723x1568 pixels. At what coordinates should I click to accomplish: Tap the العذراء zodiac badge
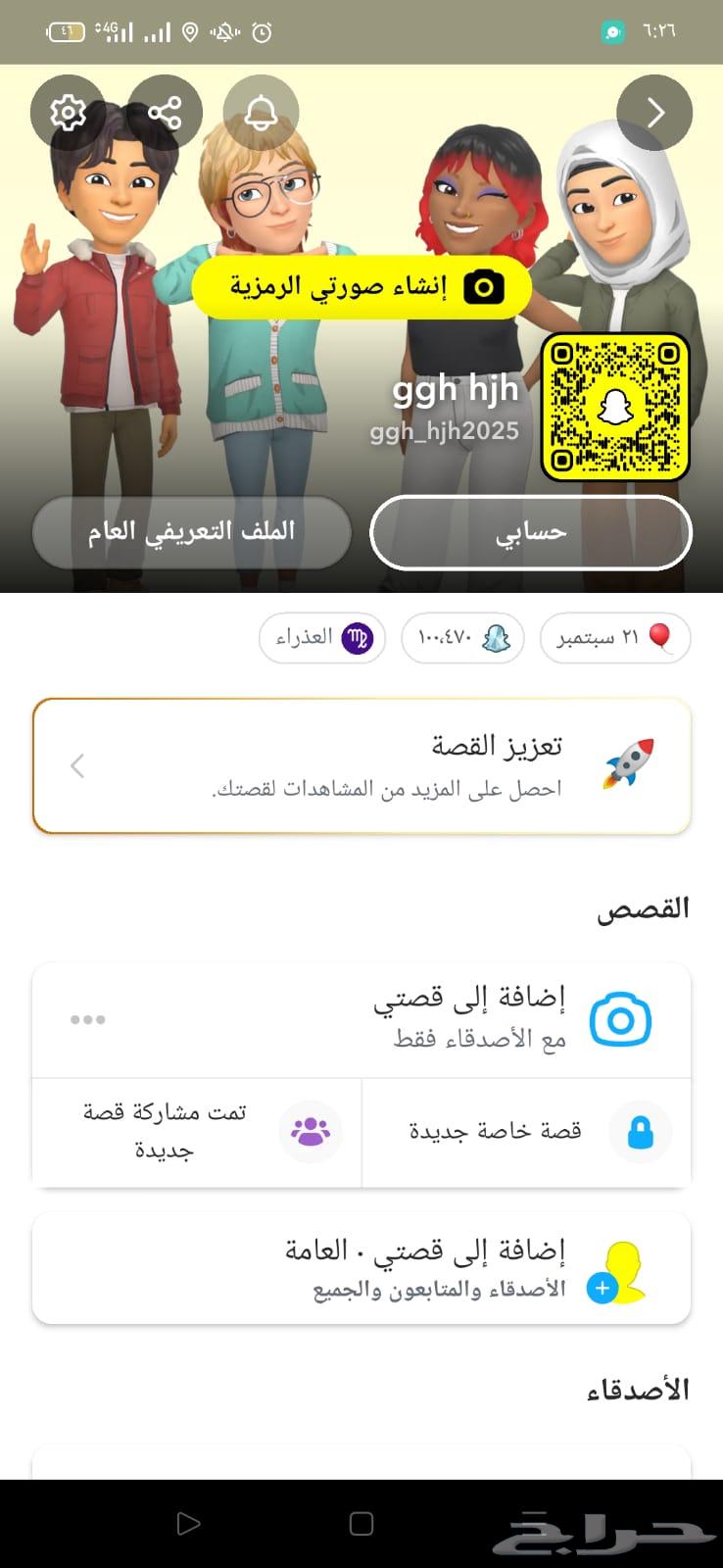(321, 638)
